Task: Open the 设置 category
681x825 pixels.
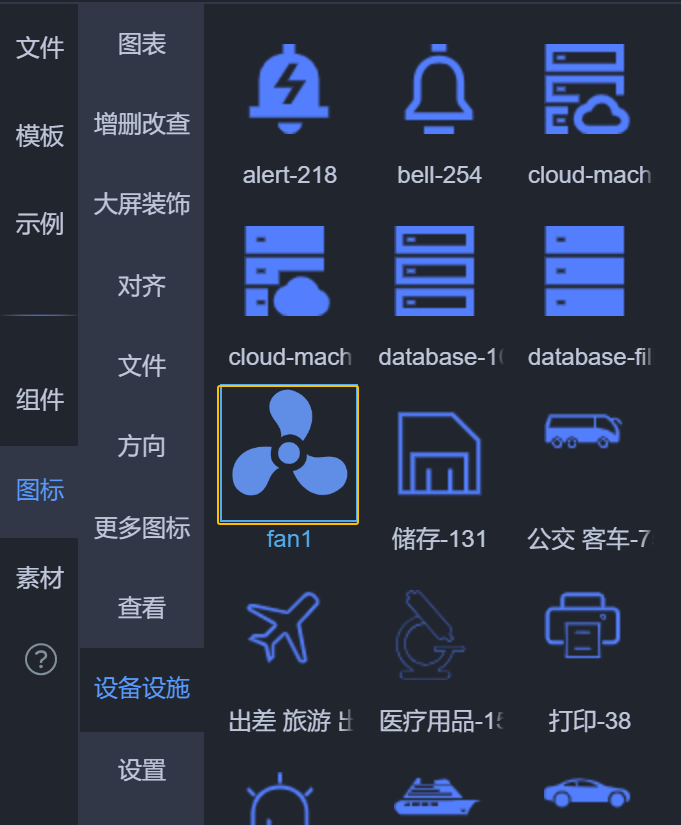Action: click(142, 770)
